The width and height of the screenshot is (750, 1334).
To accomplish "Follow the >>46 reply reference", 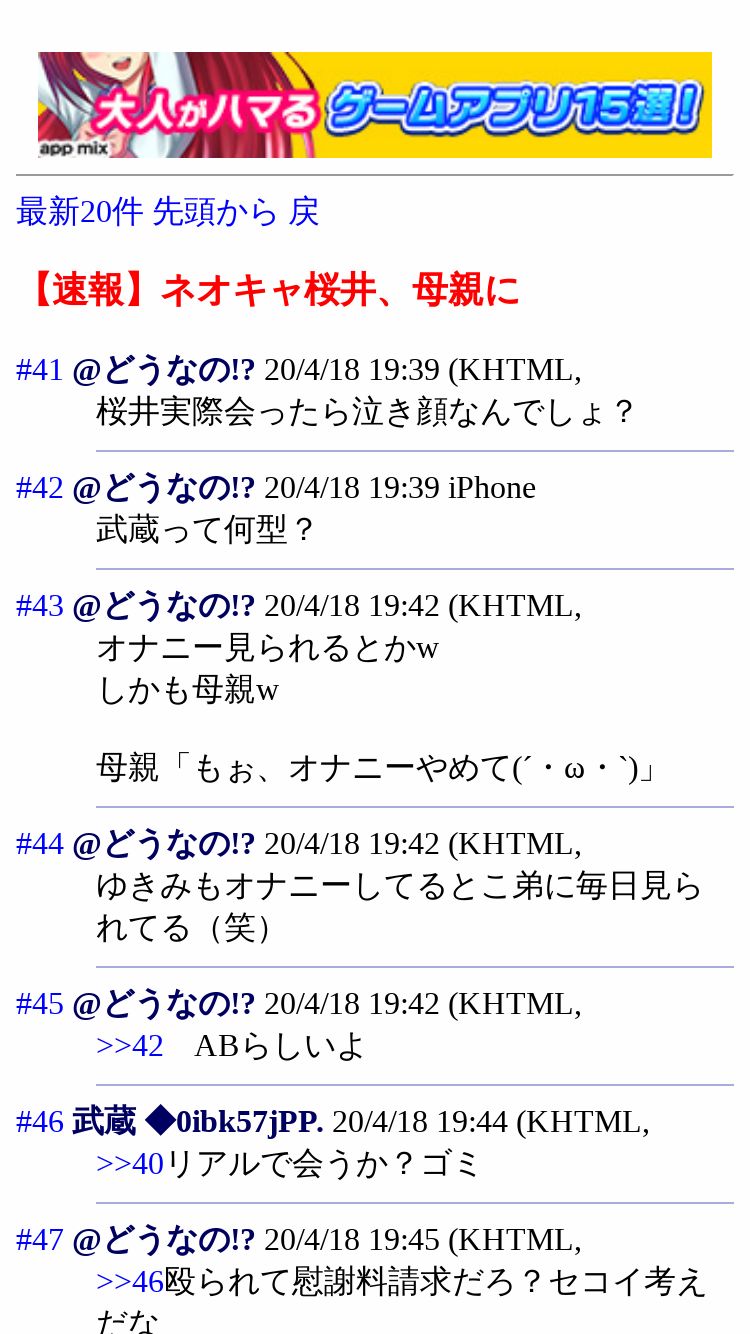I will 130,1282.
